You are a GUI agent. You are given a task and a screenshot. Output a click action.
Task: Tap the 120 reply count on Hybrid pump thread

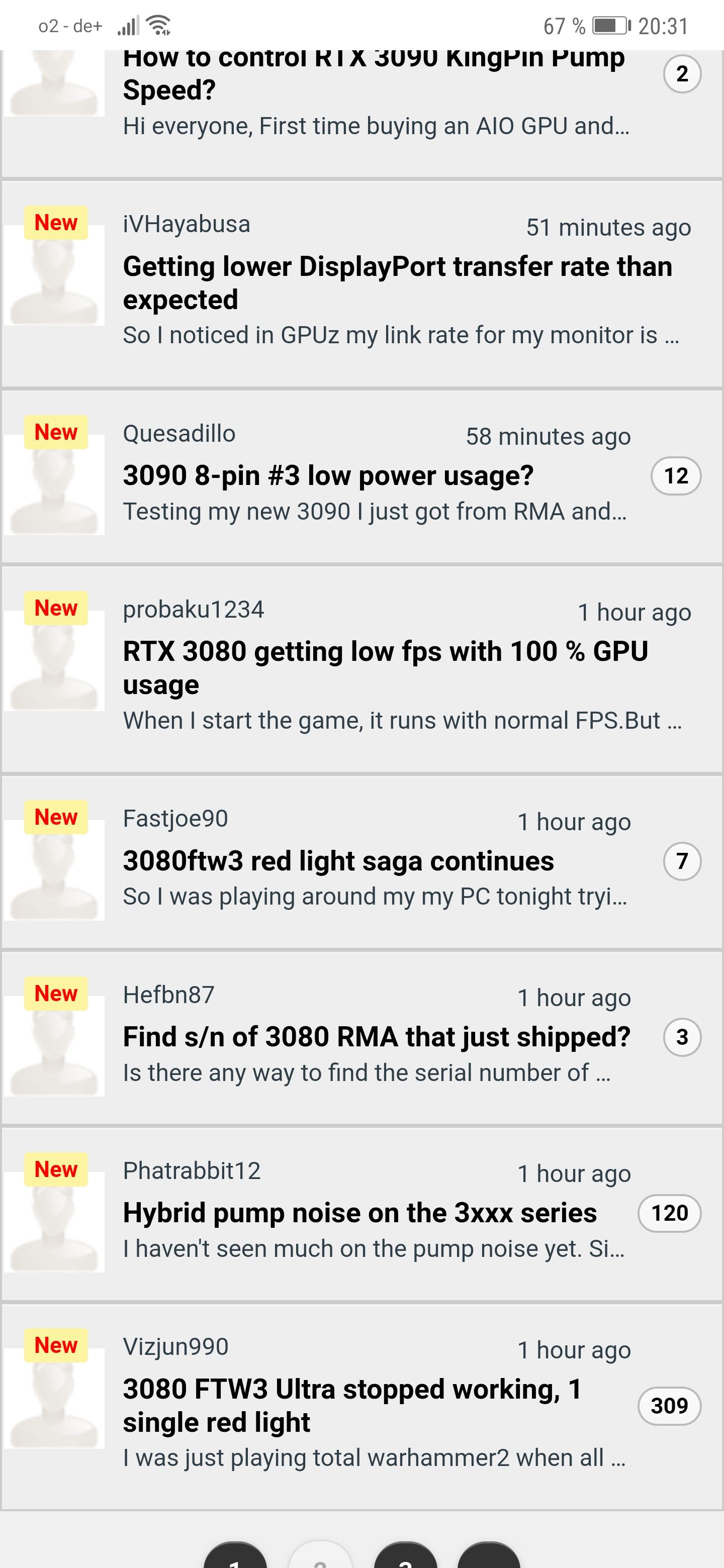[x=669, y=1213]
